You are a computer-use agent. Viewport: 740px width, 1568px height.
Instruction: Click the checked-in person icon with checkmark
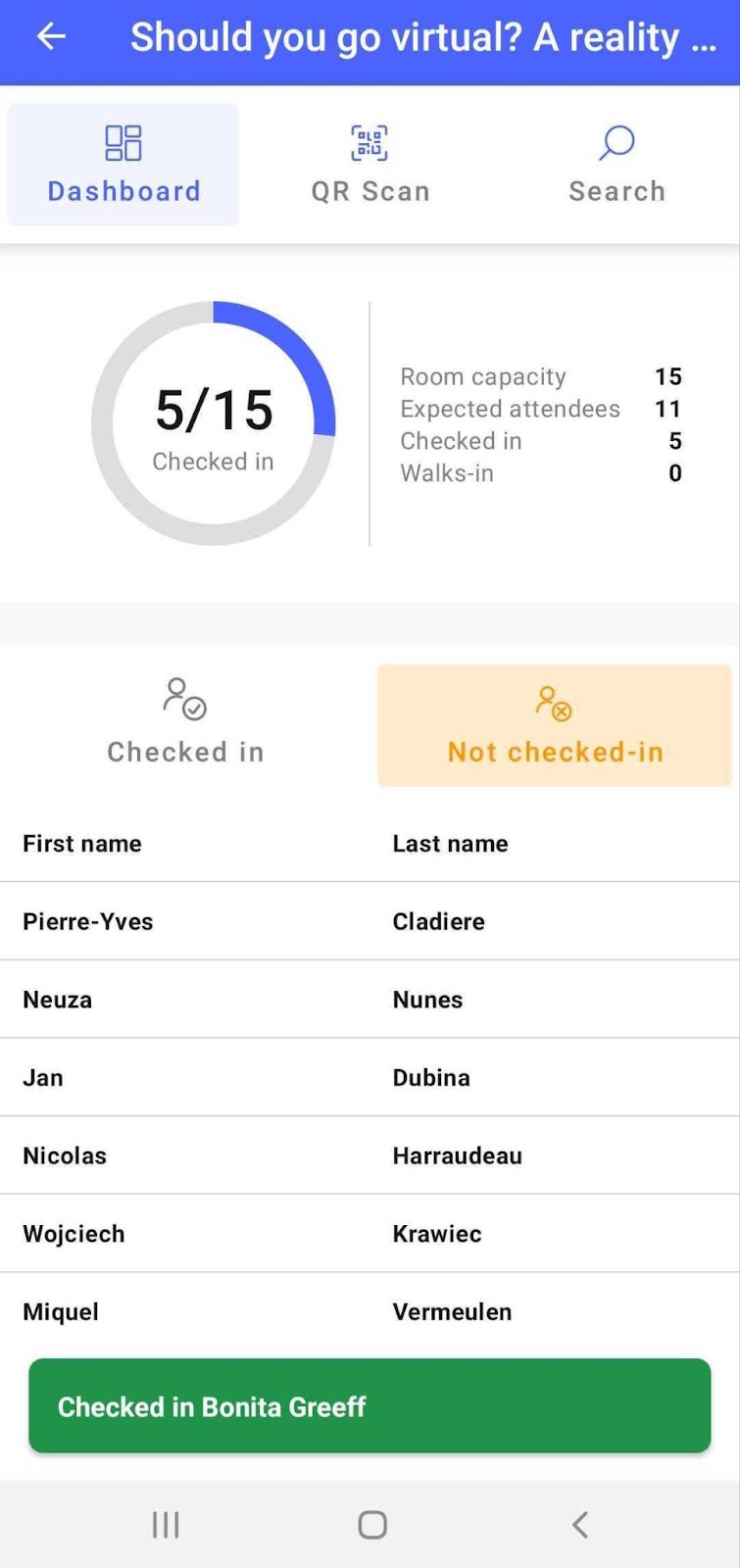(185, 699)
